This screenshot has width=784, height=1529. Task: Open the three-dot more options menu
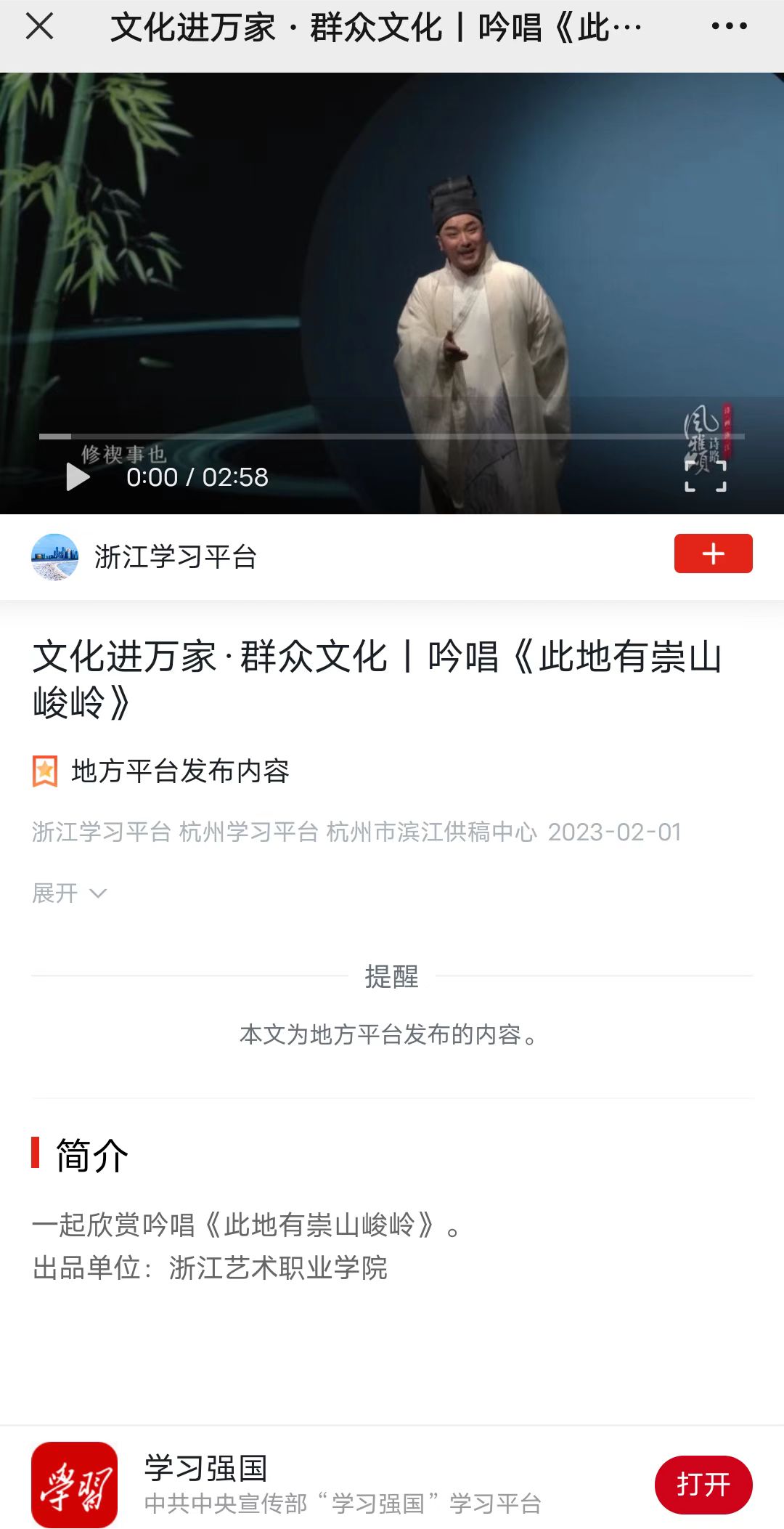point(729,27)
